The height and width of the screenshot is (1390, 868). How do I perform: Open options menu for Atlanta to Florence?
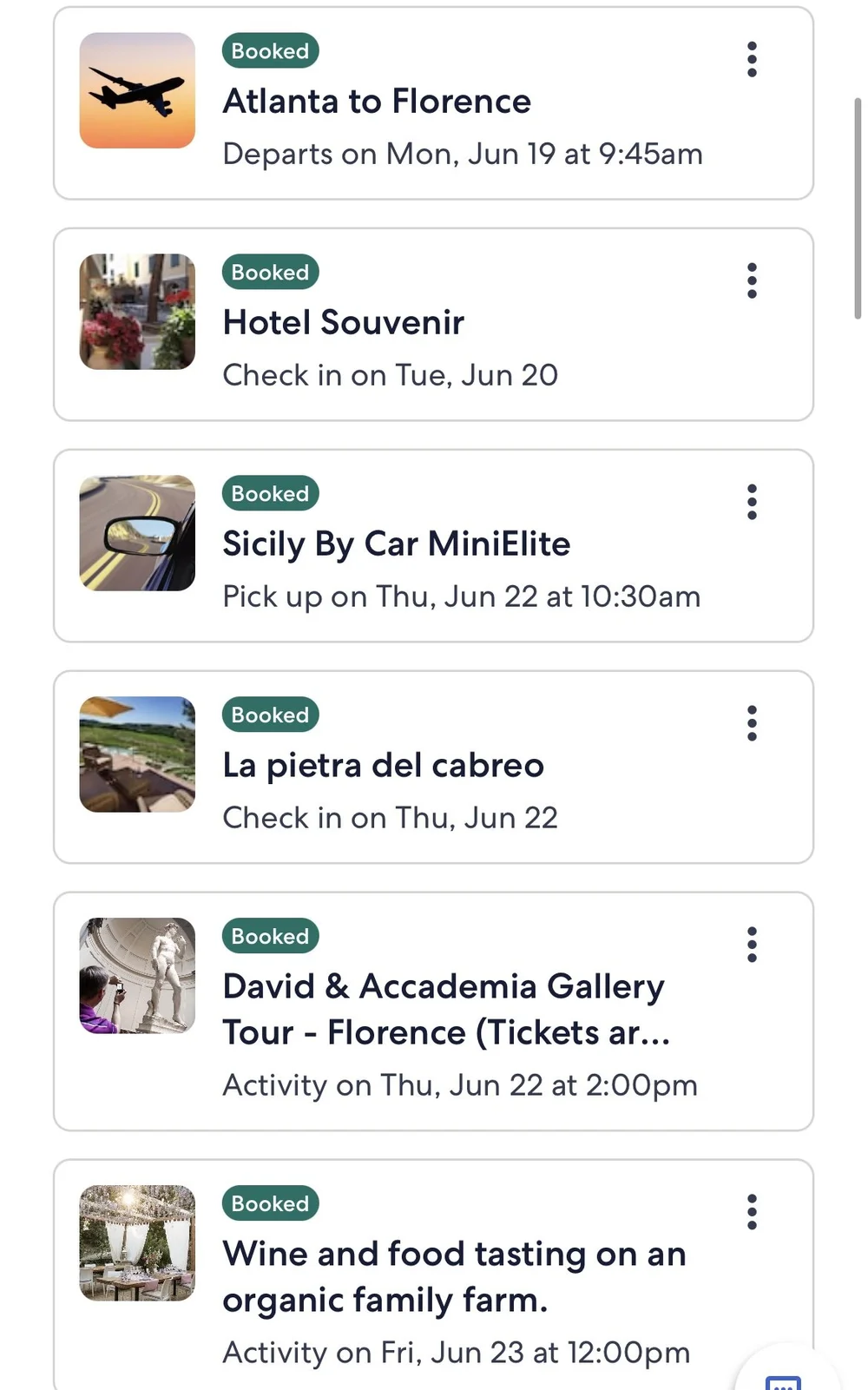(x=752, y=59)
